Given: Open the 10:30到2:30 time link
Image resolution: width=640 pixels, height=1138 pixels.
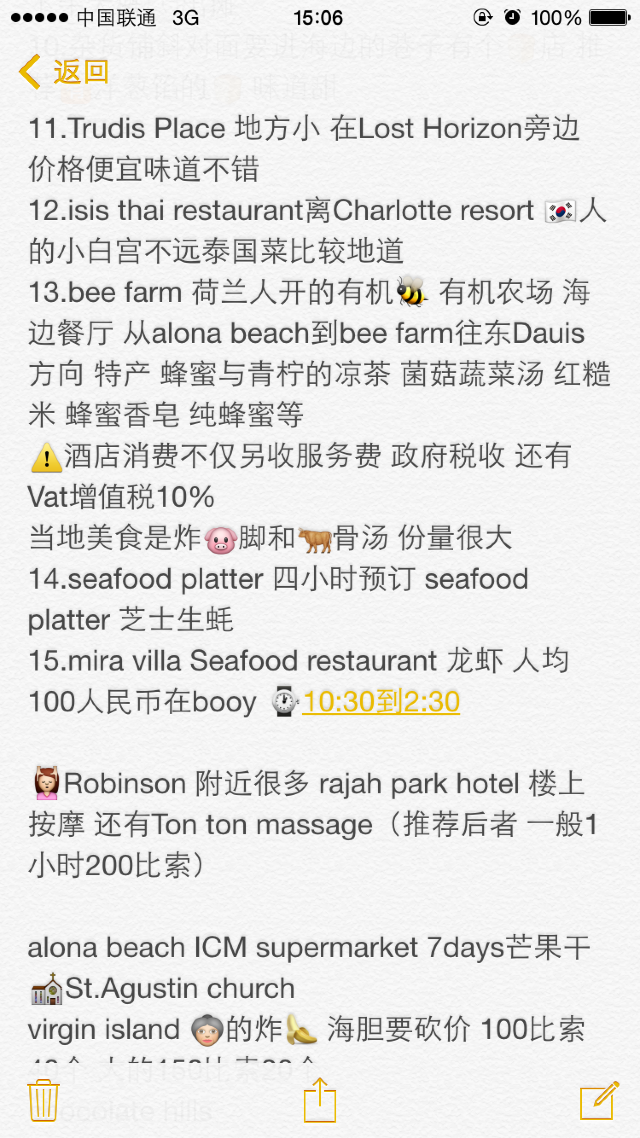Looking at the screenshot, I should (x=381, y=702).
